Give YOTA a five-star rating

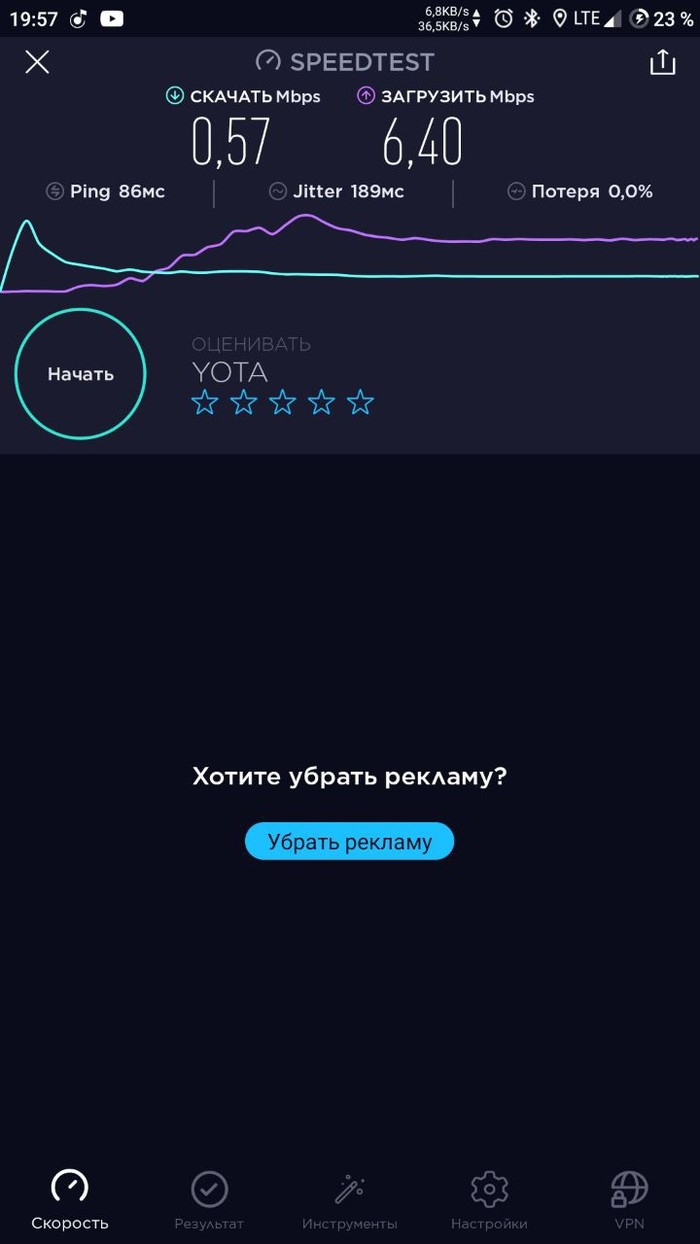[x=360, y=403]
